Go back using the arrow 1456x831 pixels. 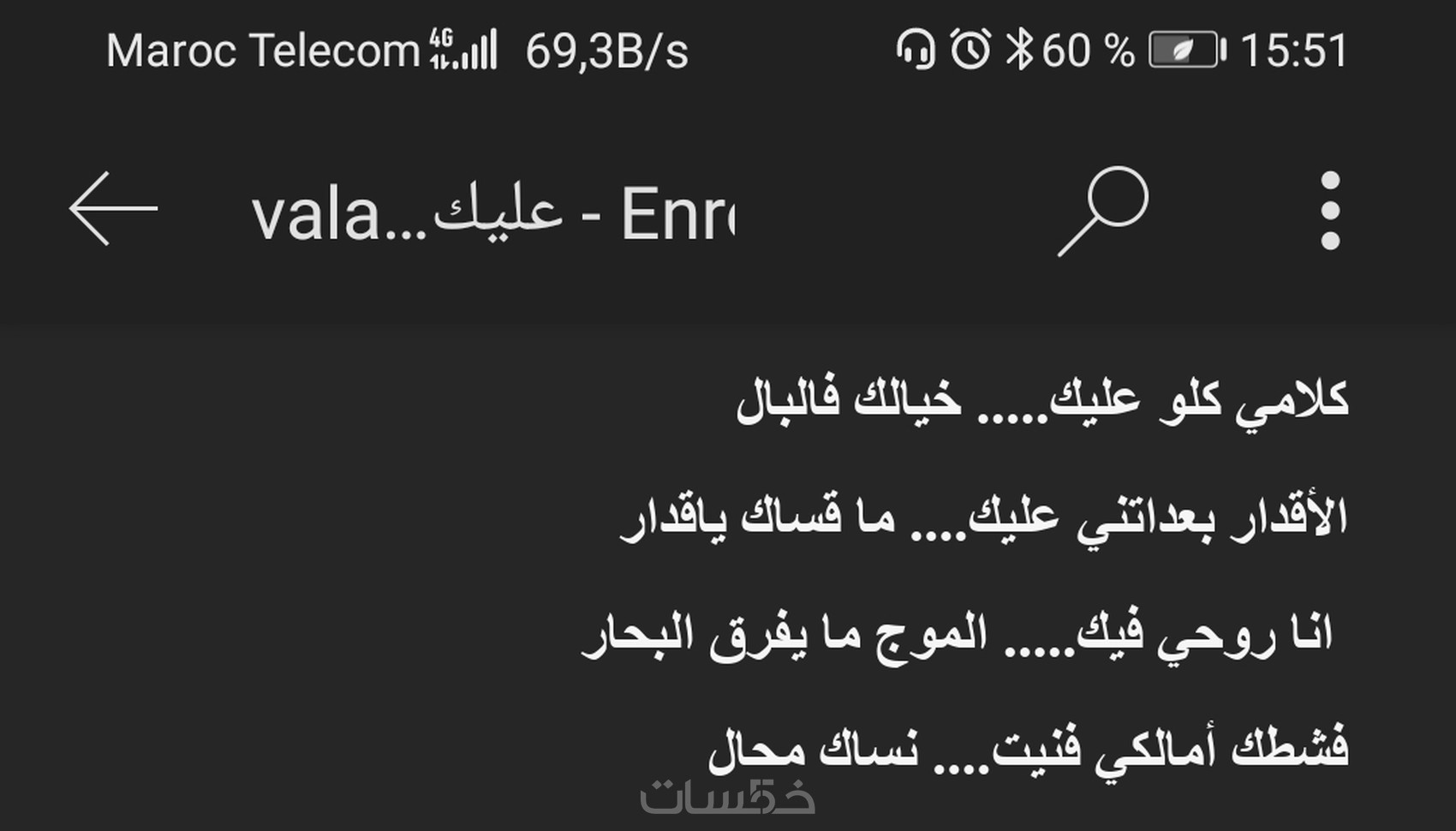tap(113, 209)
